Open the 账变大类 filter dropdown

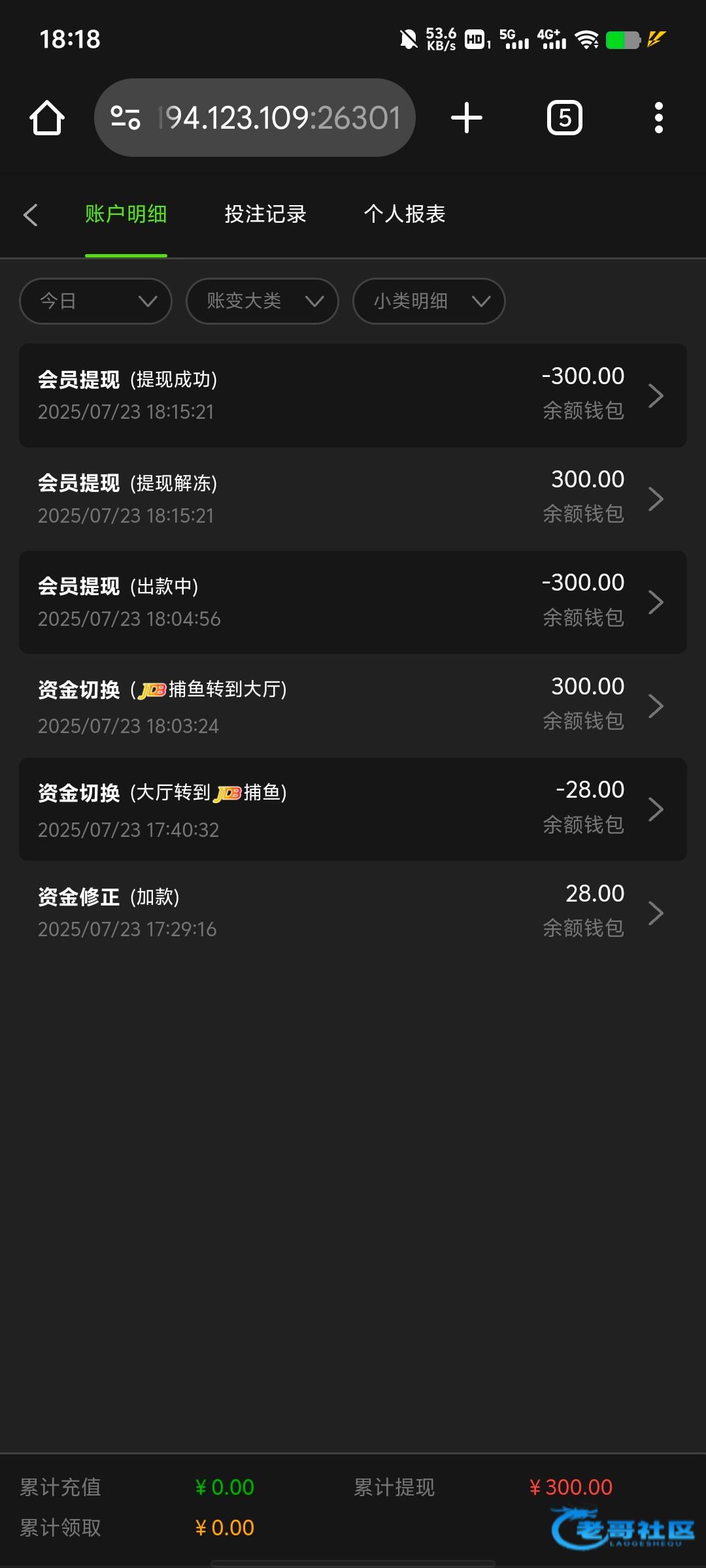(x=262, y=301)
